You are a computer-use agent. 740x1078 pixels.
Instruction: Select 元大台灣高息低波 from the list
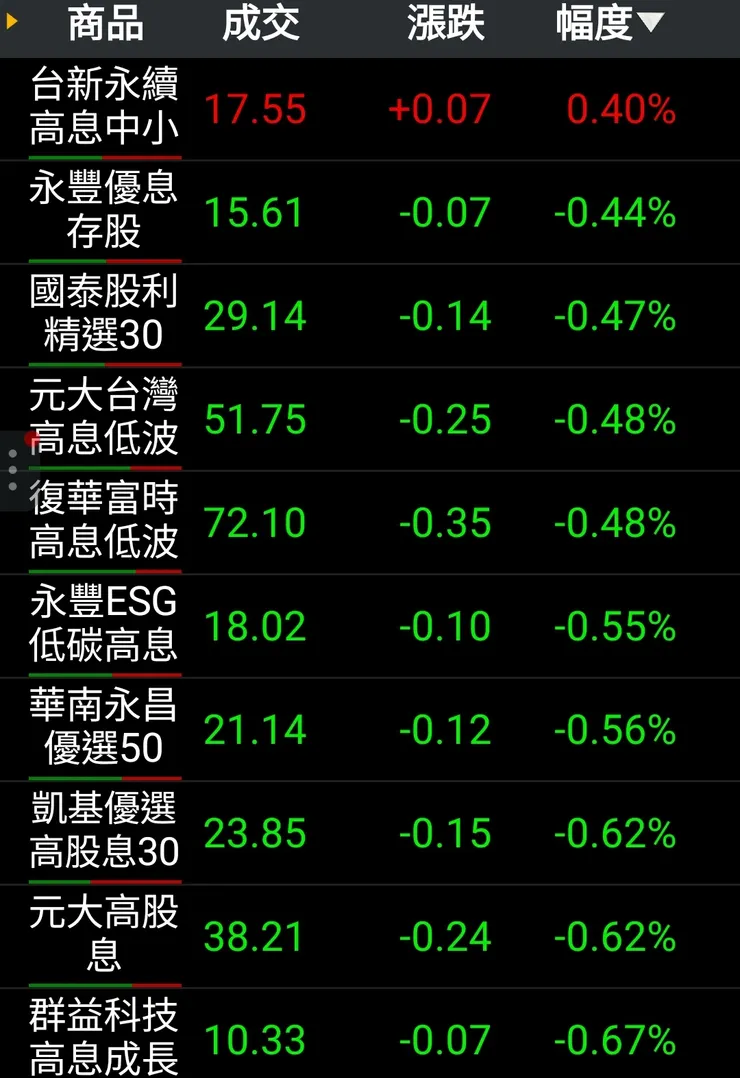(105, 419)
